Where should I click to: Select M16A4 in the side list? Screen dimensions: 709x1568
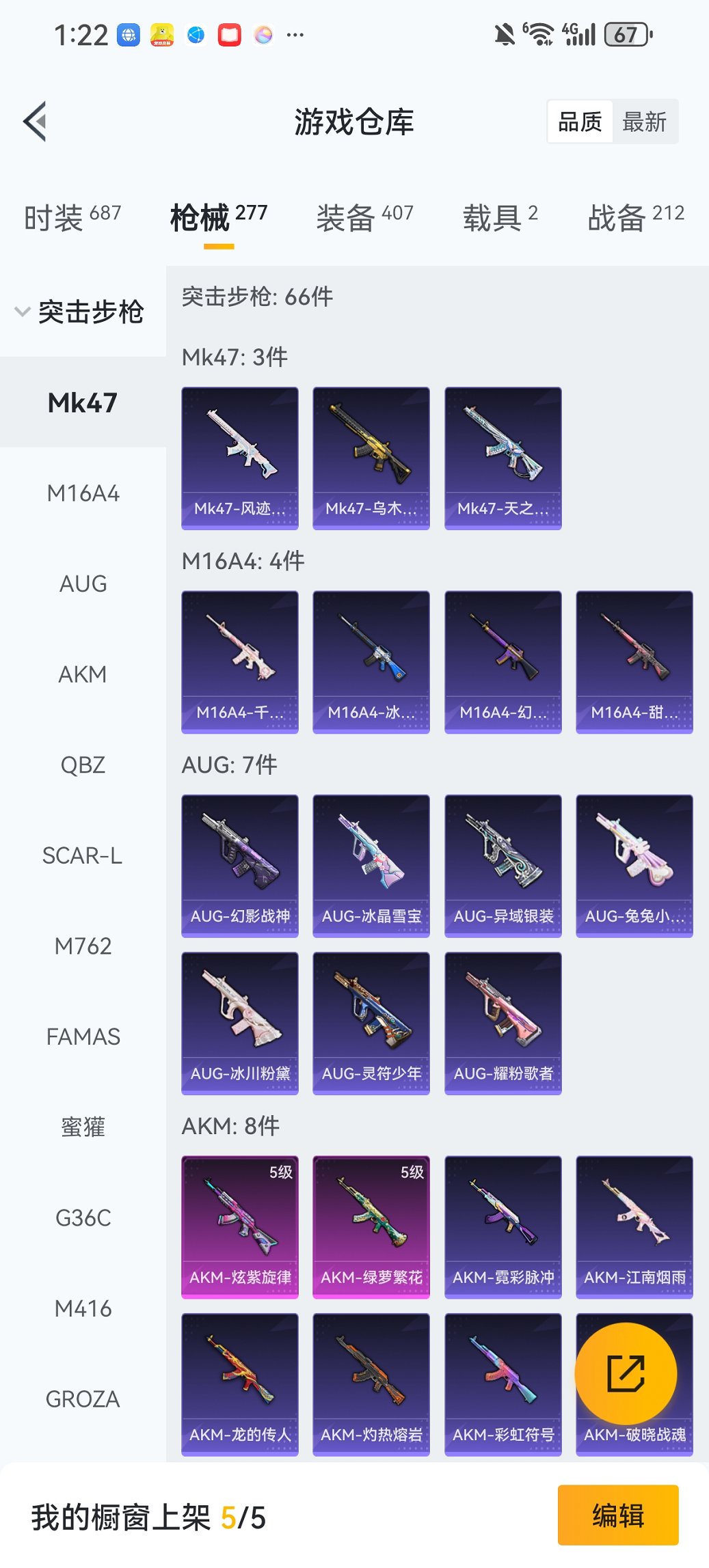click(83, 493)
